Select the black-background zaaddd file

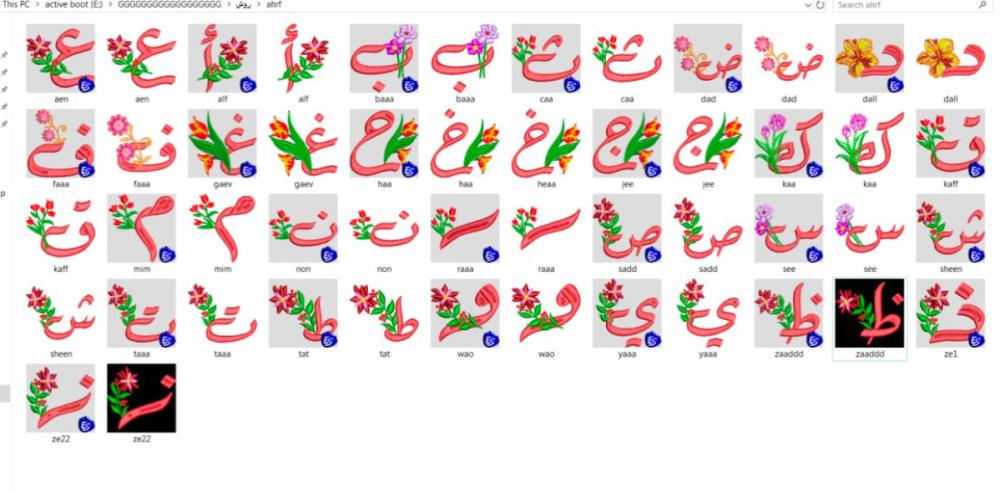click(869, 313)
